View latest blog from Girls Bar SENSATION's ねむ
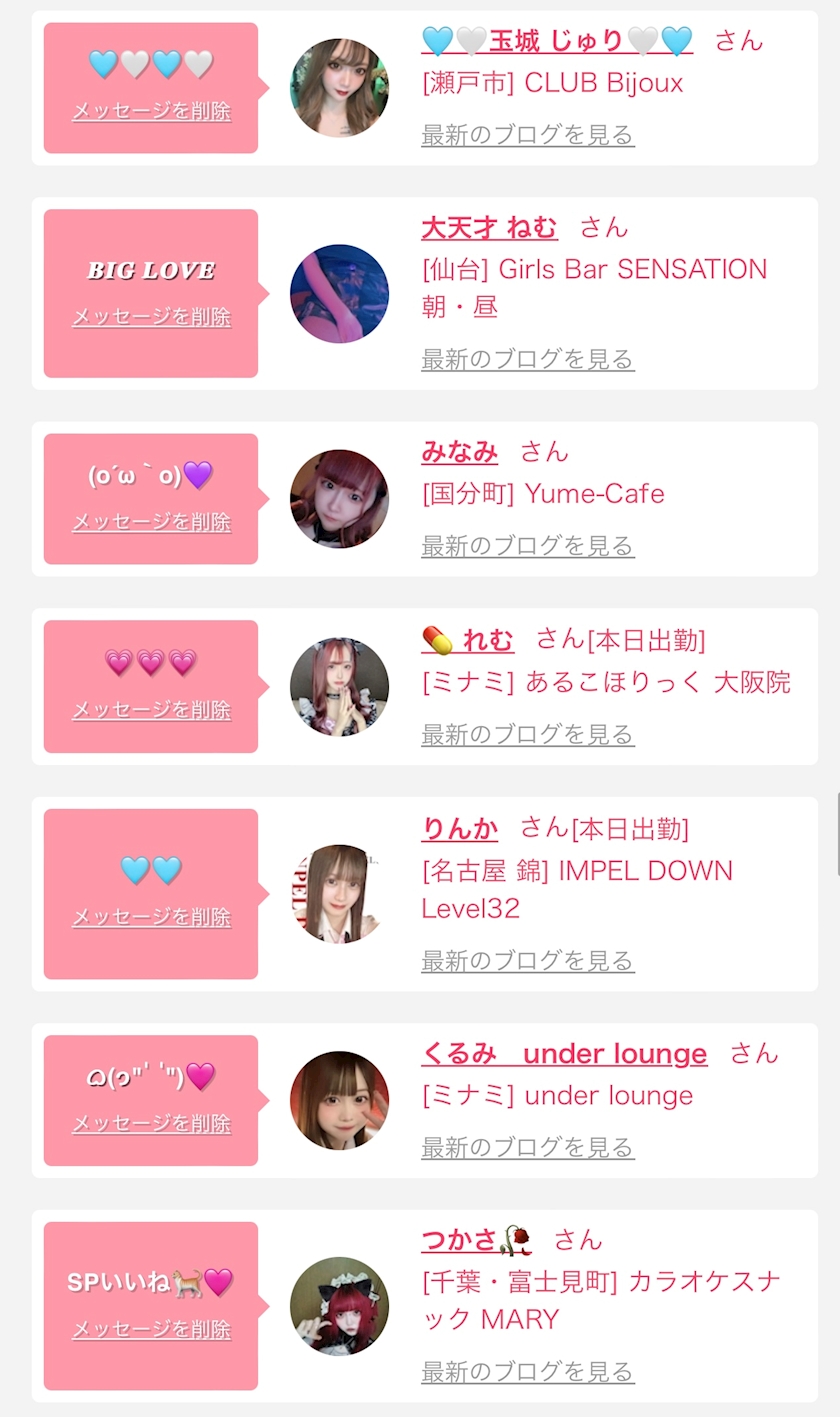 tap(527, 359)
